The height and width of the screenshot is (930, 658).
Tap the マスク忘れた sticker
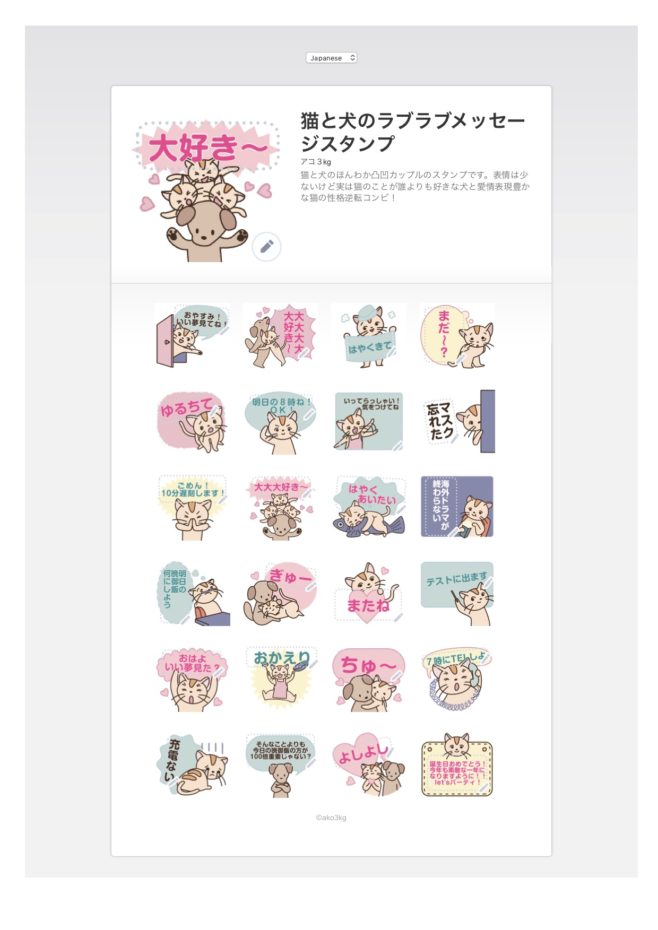(457, 421)
